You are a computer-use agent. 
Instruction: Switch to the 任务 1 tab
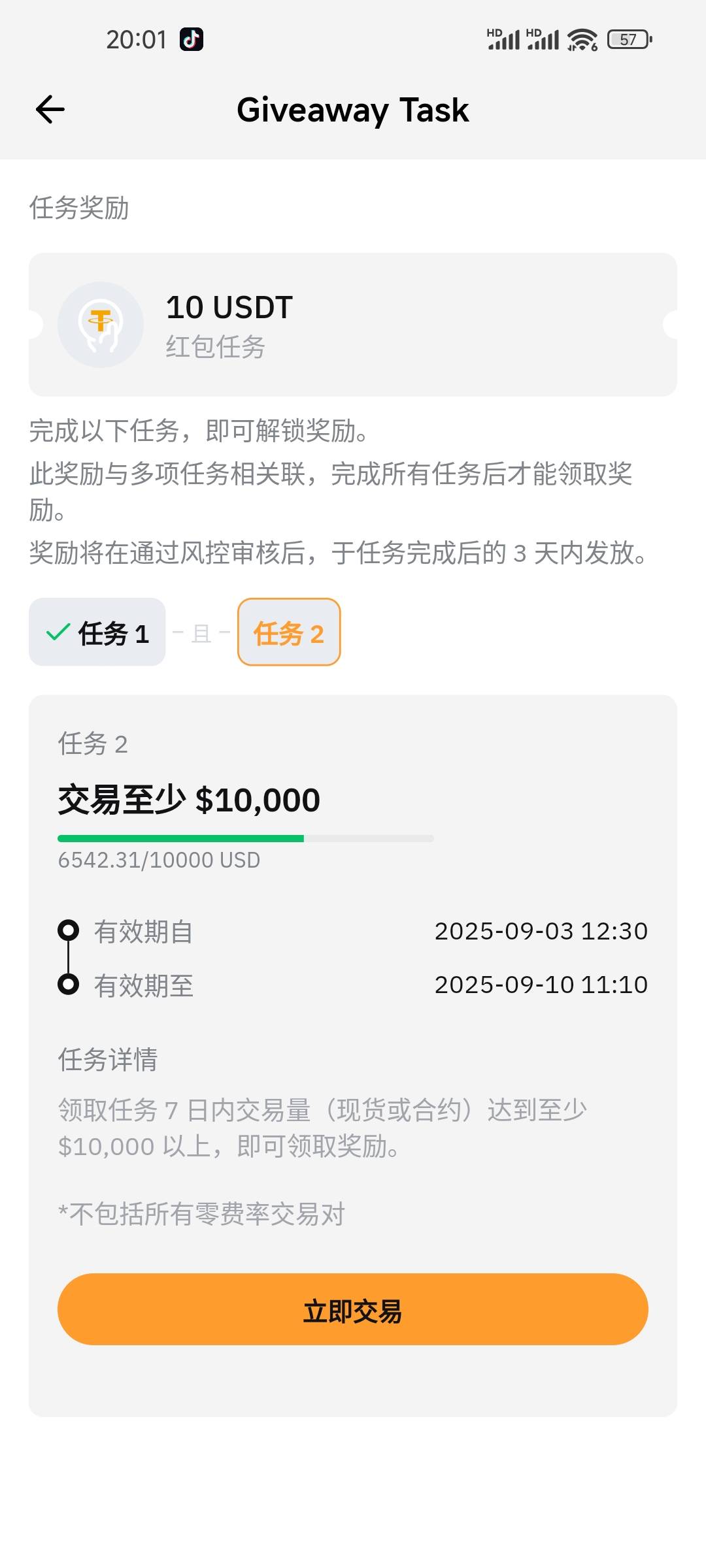(97, 632)
